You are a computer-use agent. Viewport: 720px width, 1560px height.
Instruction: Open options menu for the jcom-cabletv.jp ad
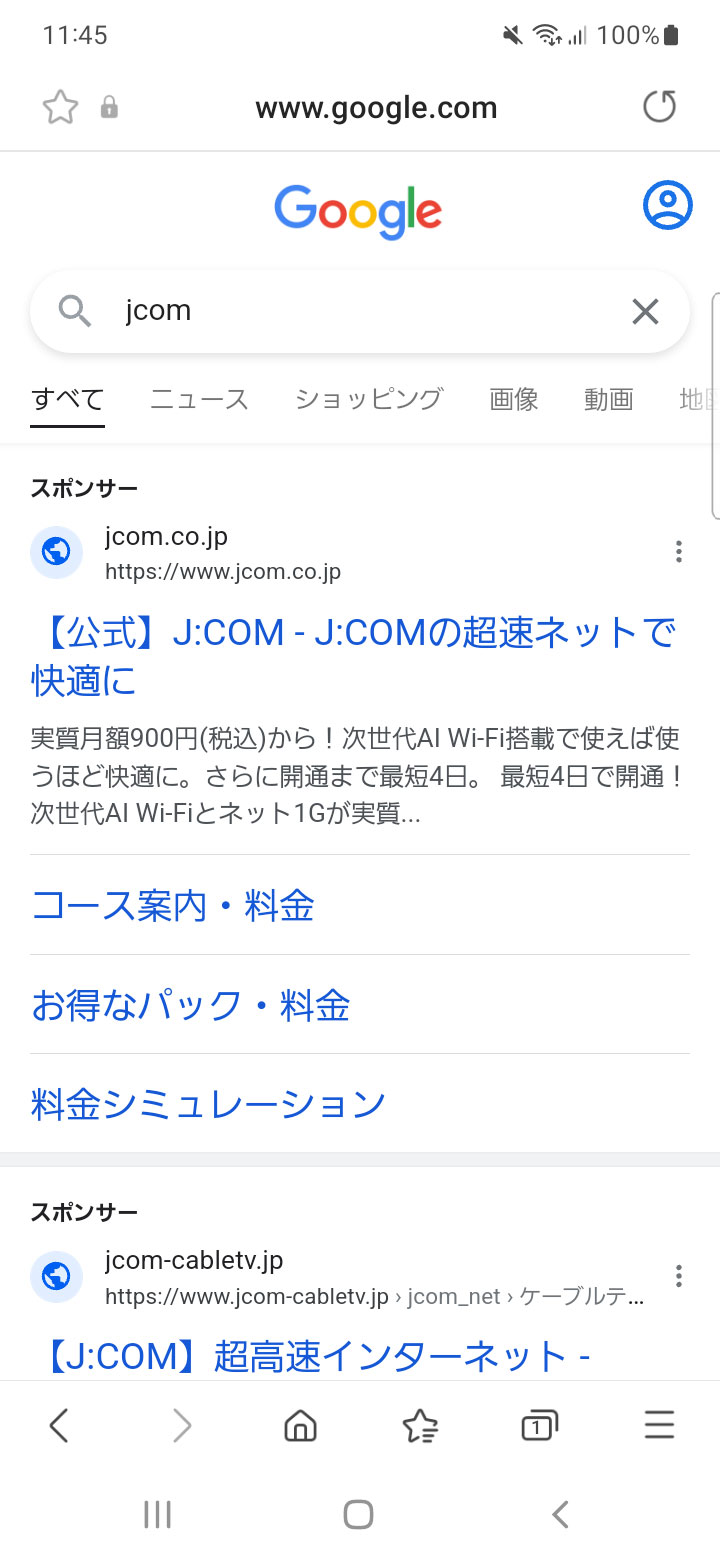coord(679,1275)
